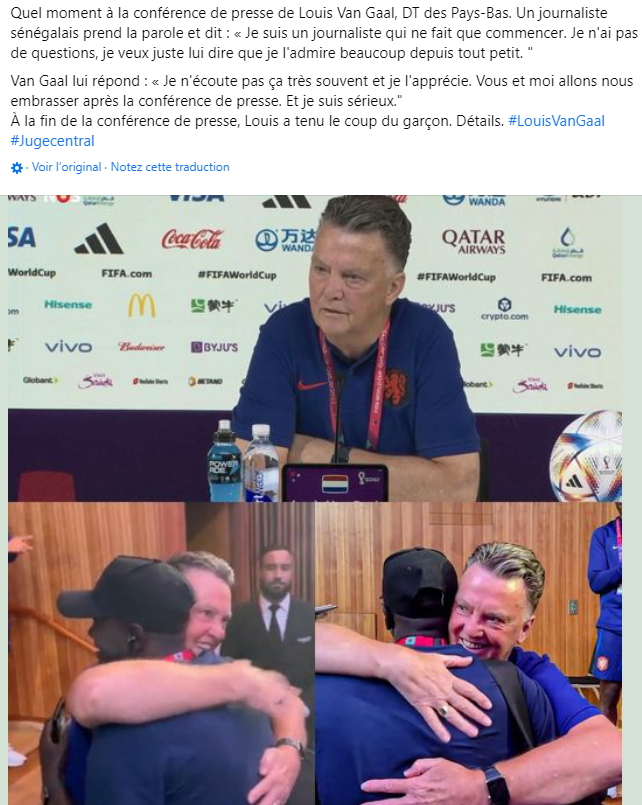
Task: Open the #Jugecentral hashtag
Action: pos(52,140)
